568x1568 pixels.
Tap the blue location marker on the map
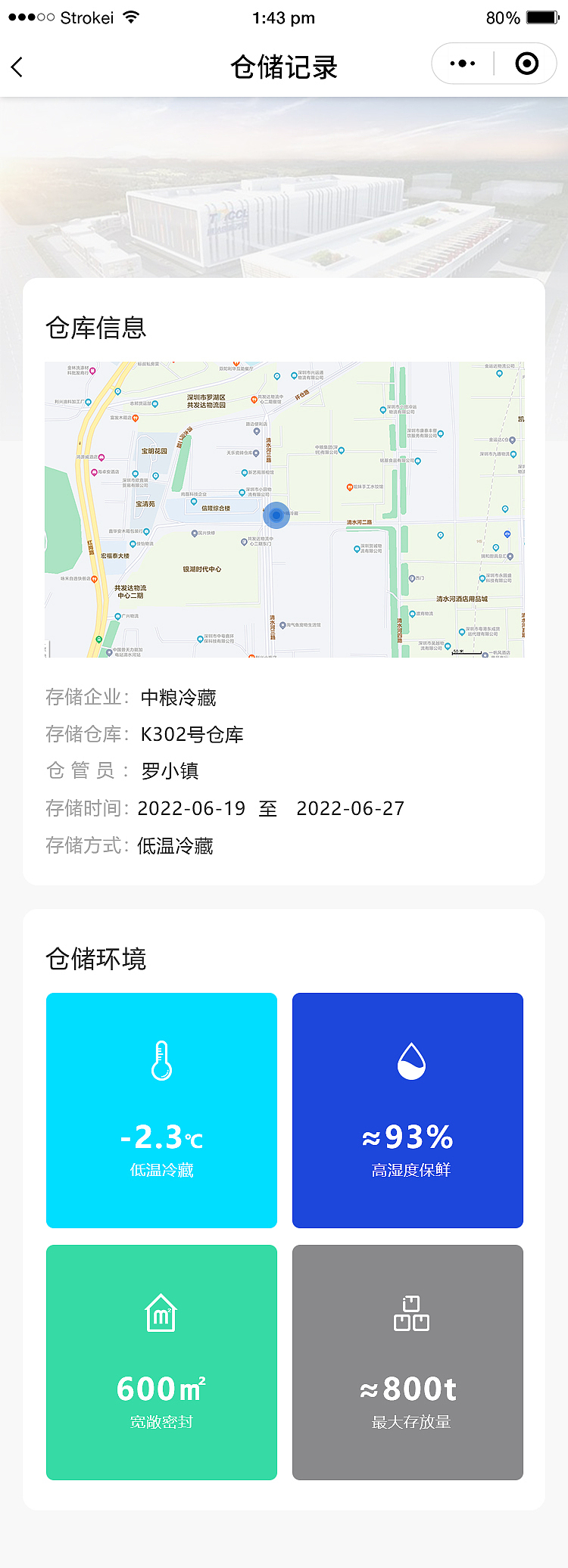(276, 515)
